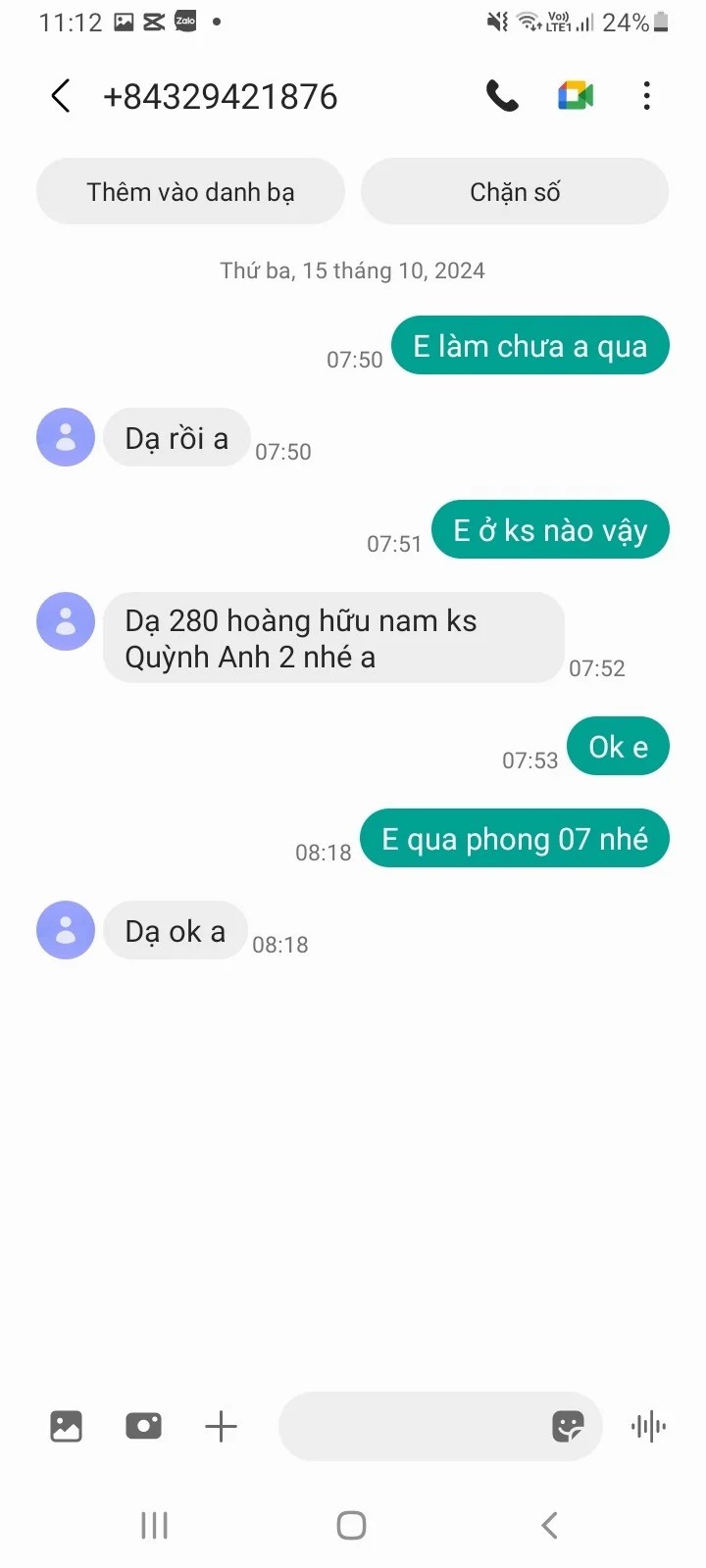Record a voice message
This screenshot has height=1568, width=706.
pyautogui.click(x=648, y=1426)
